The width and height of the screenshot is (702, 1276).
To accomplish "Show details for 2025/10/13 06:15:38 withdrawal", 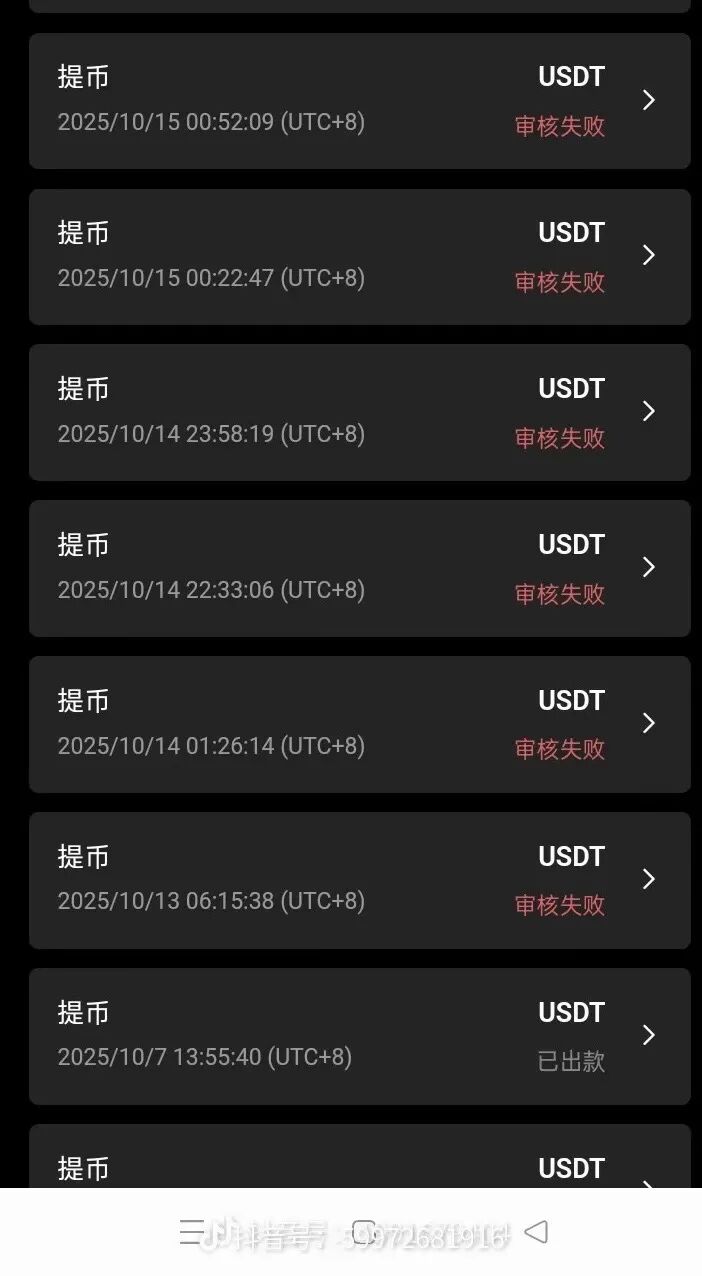I will (359, 880).
